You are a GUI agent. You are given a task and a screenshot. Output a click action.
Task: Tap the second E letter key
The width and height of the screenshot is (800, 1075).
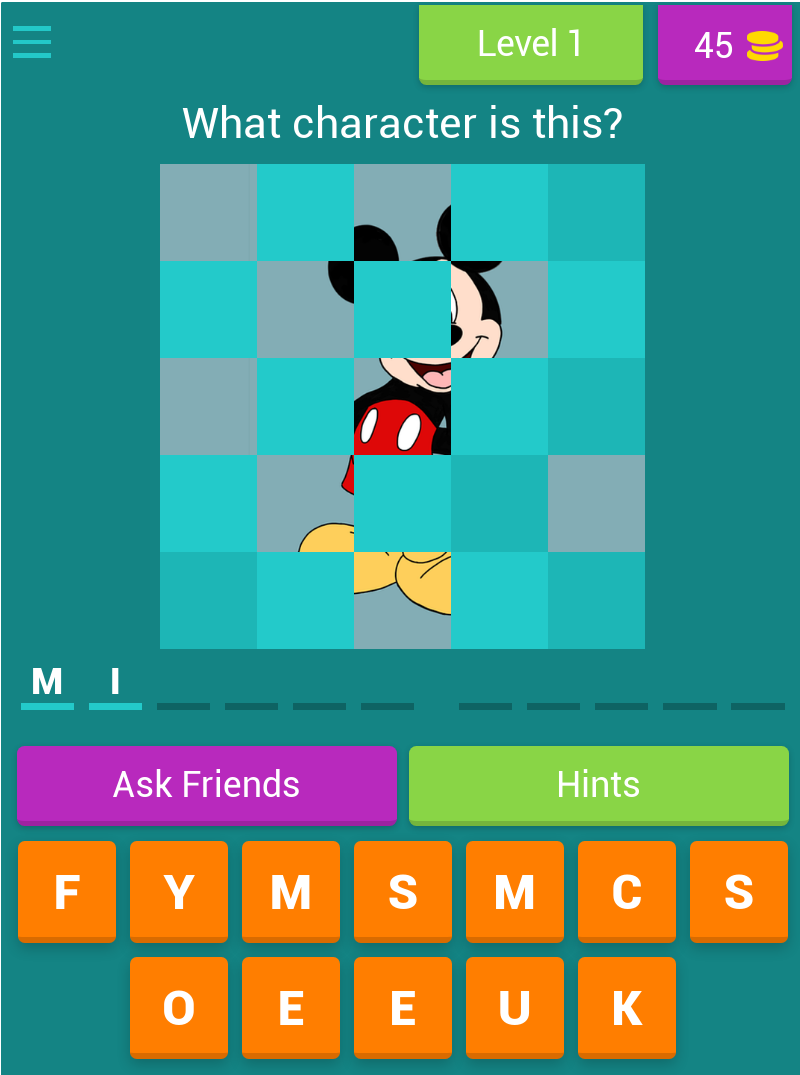tap(402, 1007)
